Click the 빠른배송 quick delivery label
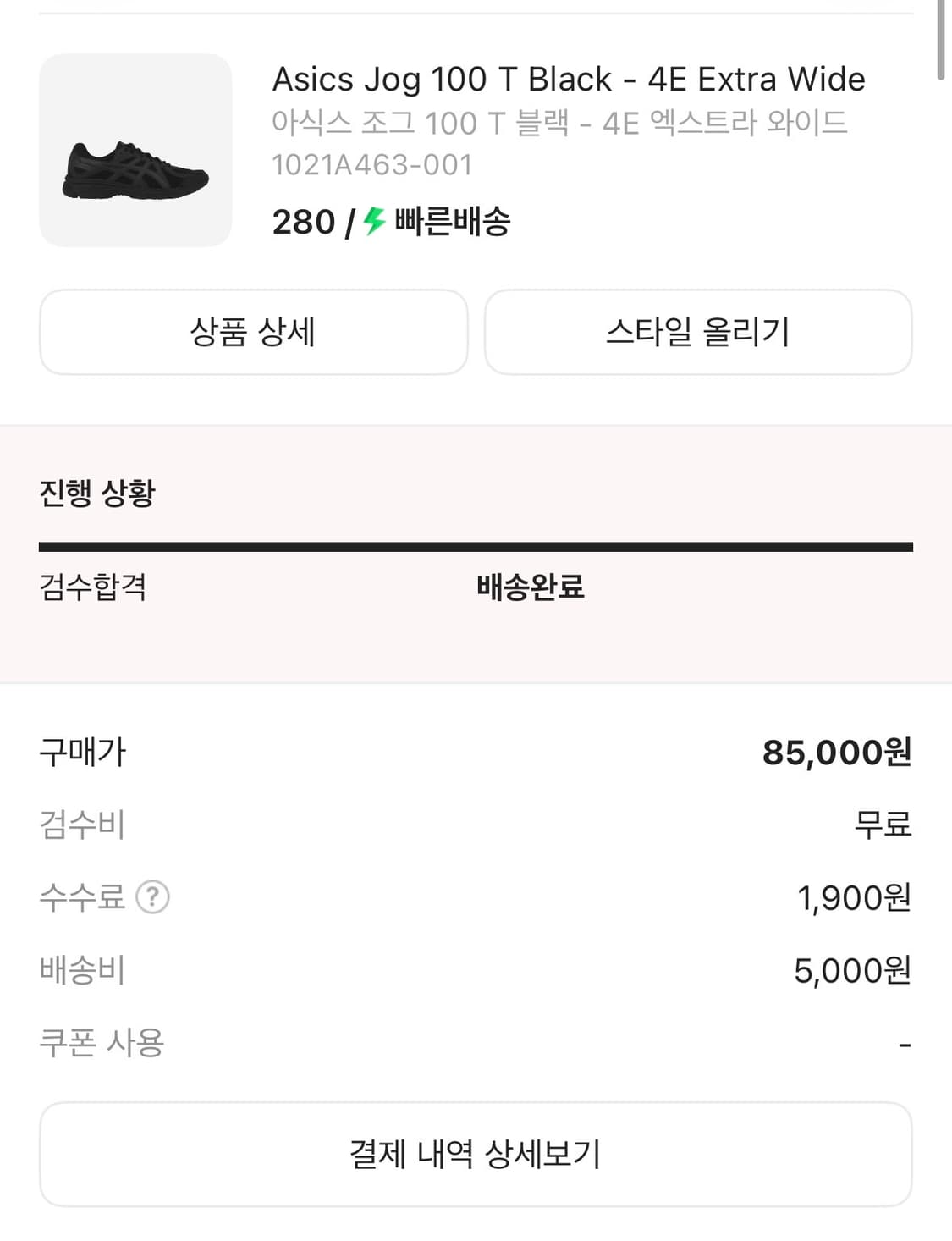This screenshot has width=952, height=1241. [452, 223]
